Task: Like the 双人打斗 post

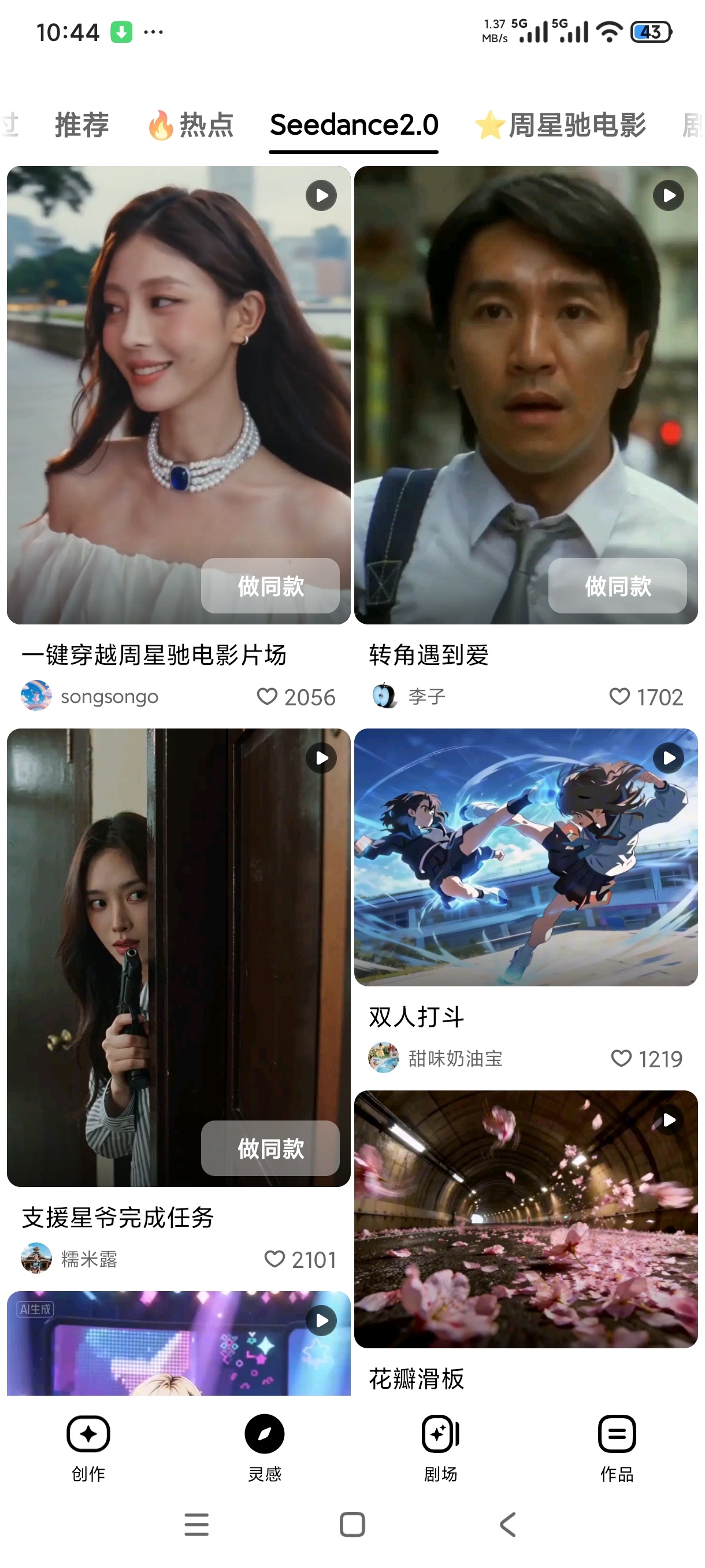Action: pos(621,1059)
